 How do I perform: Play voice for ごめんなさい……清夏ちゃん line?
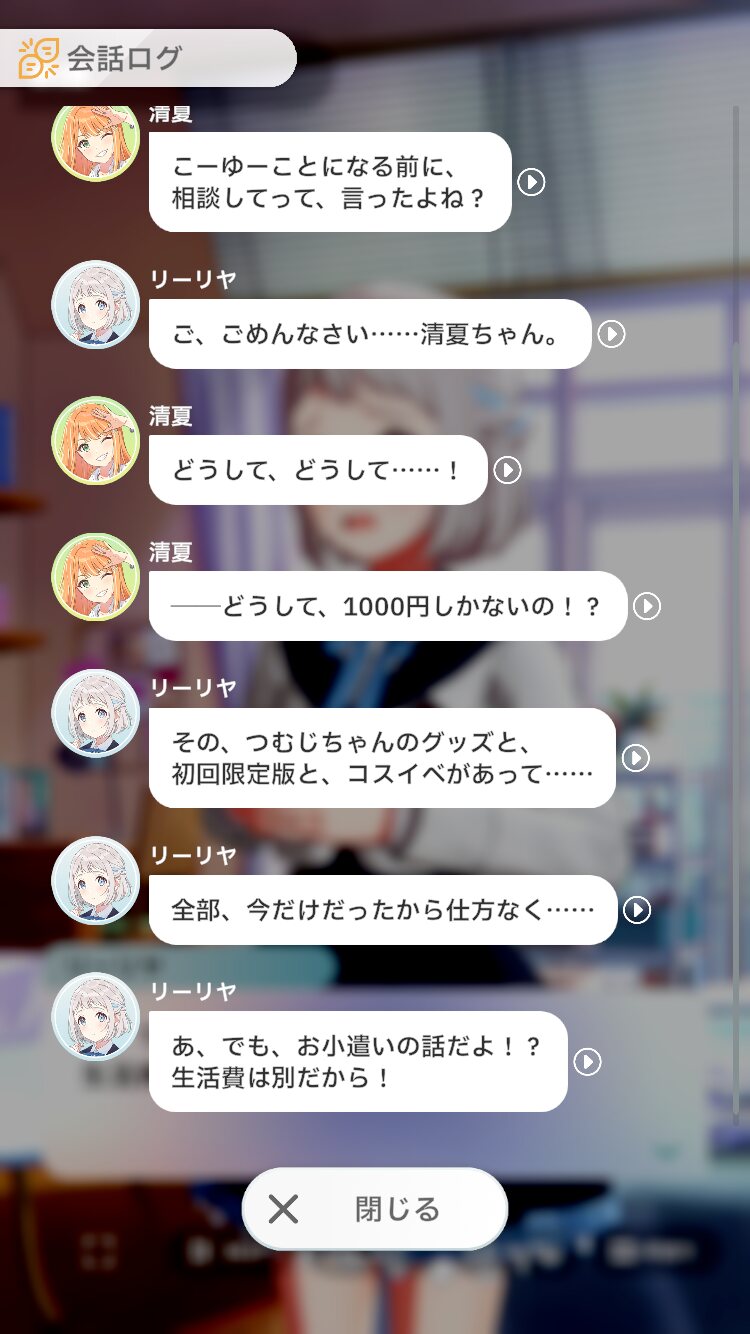[611, 334]
